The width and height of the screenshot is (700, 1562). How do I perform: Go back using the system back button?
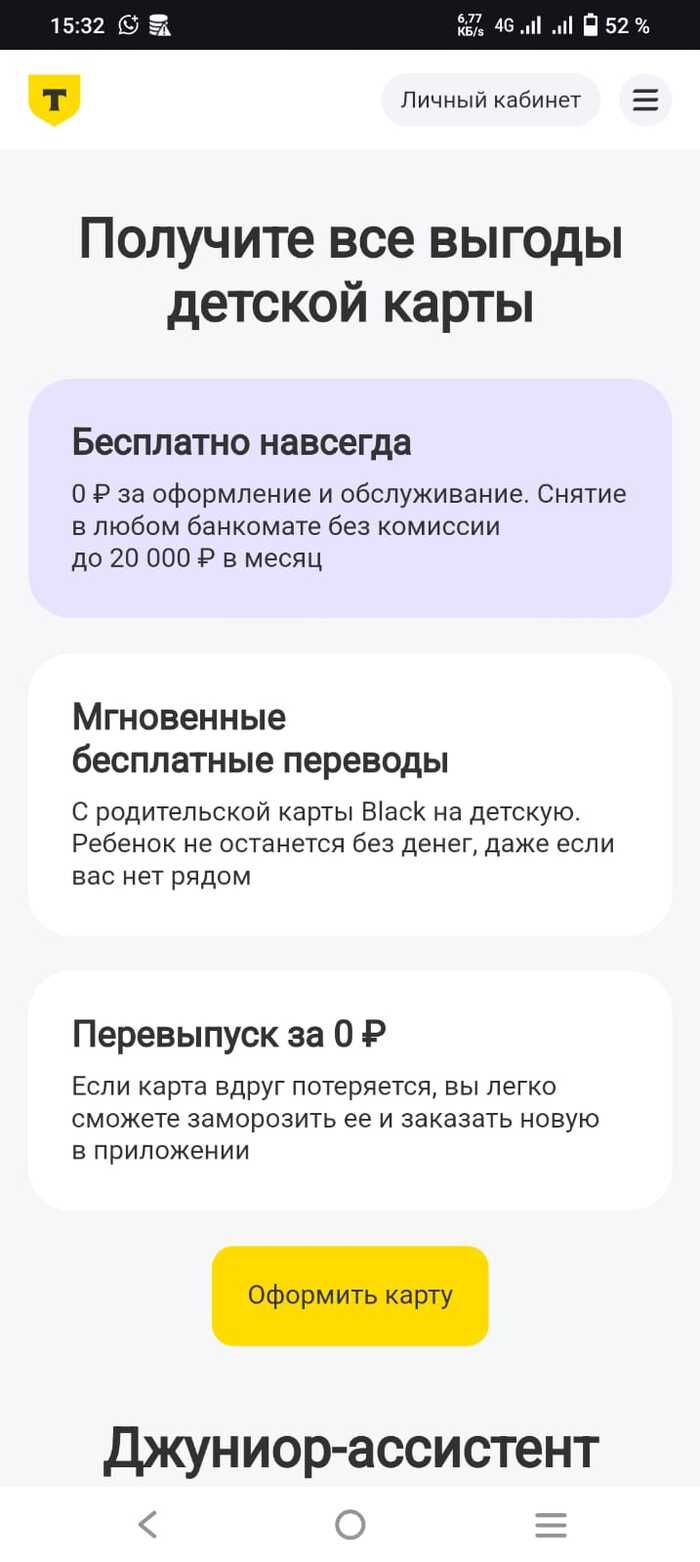click(x=148, y=1524)
